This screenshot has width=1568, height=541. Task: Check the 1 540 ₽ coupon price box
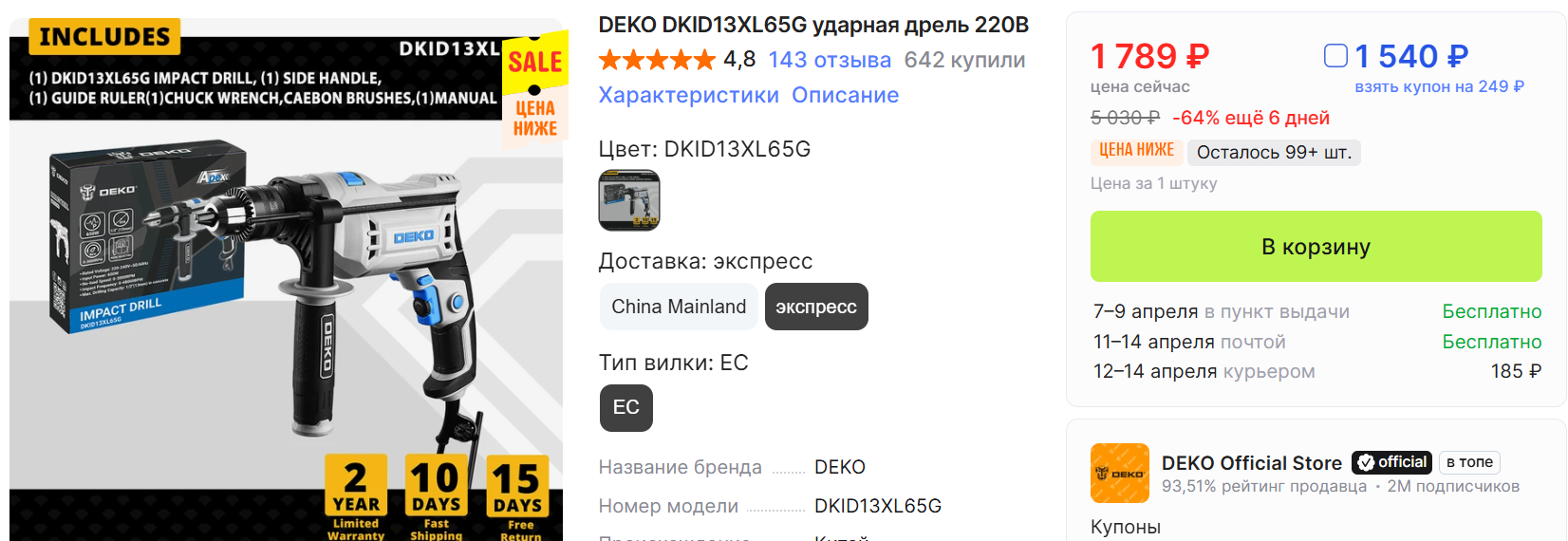(1335, 56)
